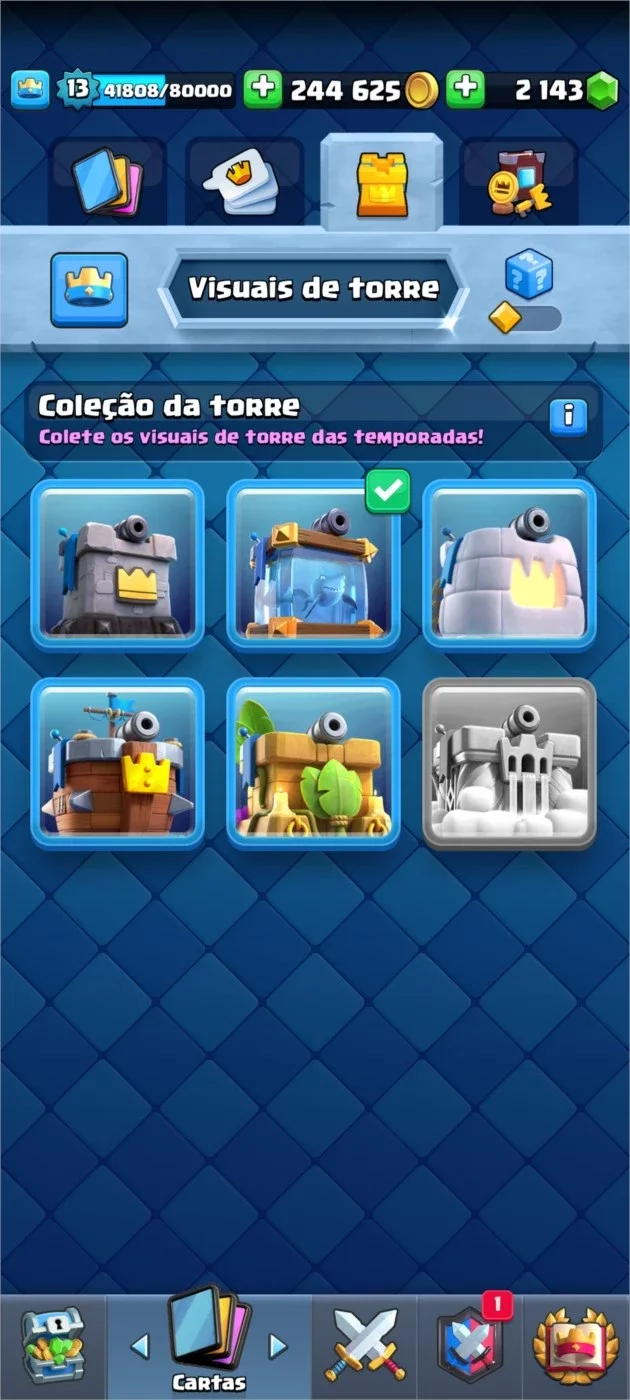Add gold with the coins plus button
Image resolution: width=630 pixels, height=1400 pixels.
tap(263, 90)
